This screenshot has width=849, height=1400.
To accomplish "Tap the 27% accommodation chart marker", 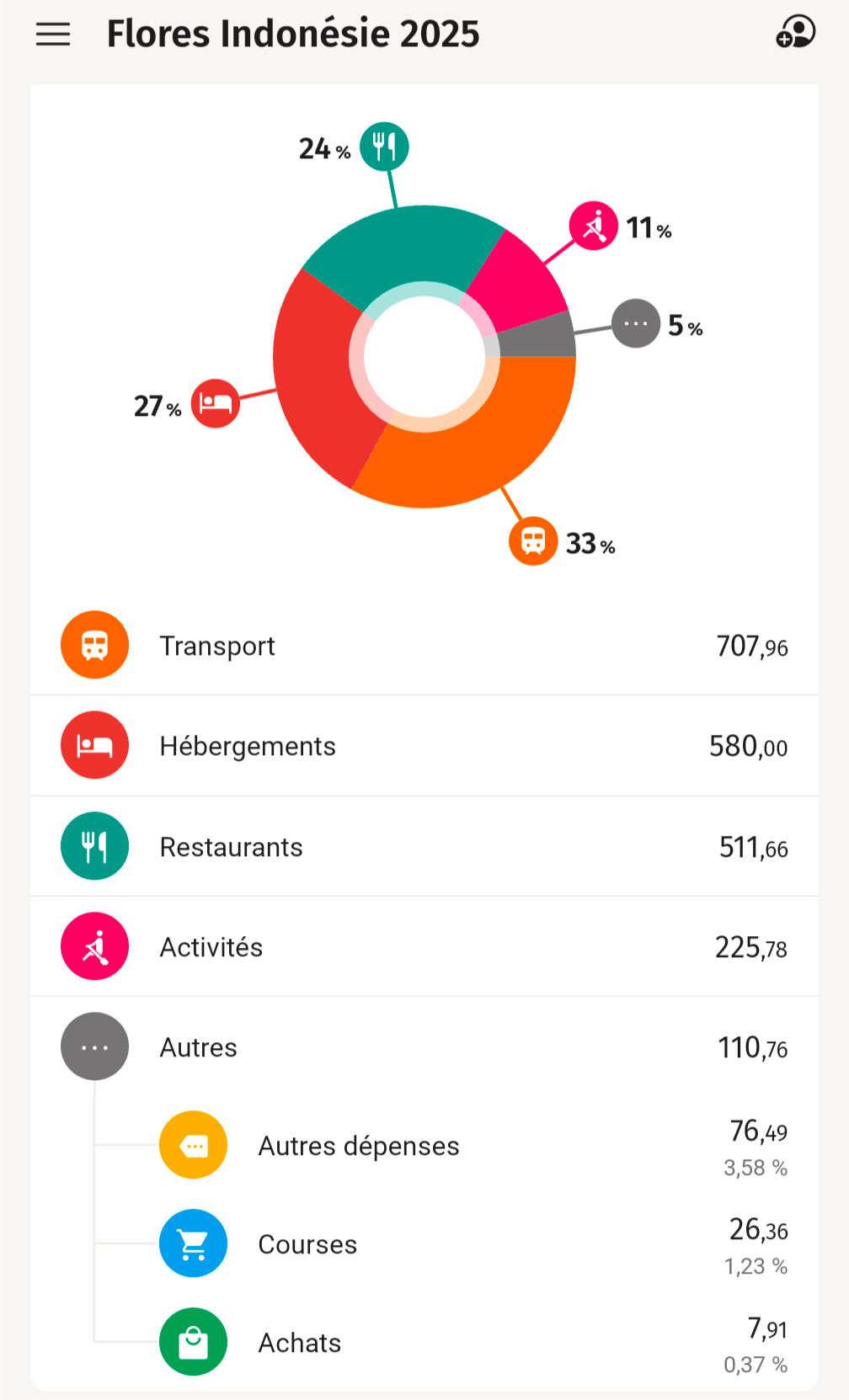I will pyautogui.click(x=216, y=404).
